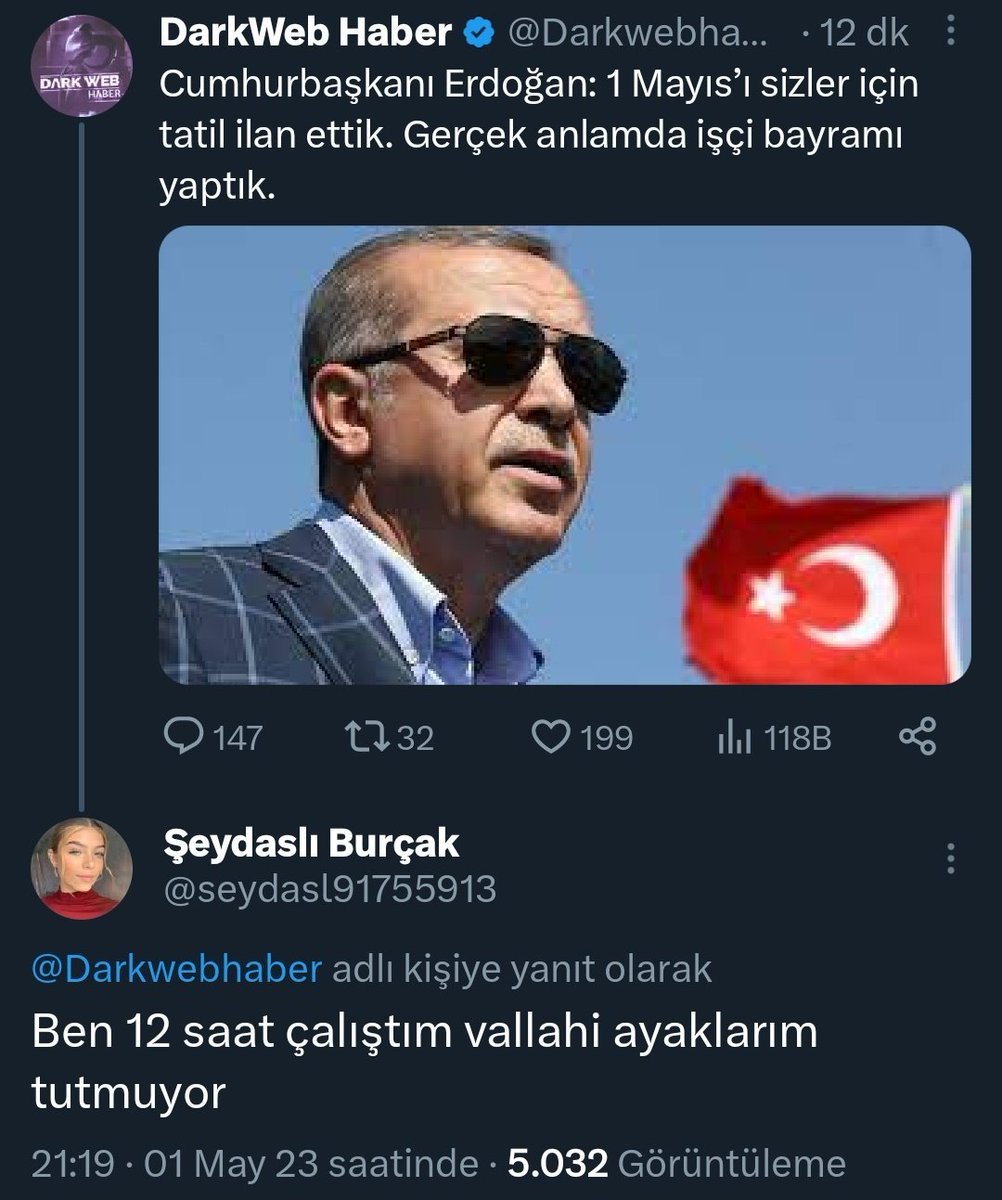This screenshot has width=1002, height=1200.
Task: Open the overflow menu on Şeydaslı Burçak's reply
Action: [x=950, y=858]
